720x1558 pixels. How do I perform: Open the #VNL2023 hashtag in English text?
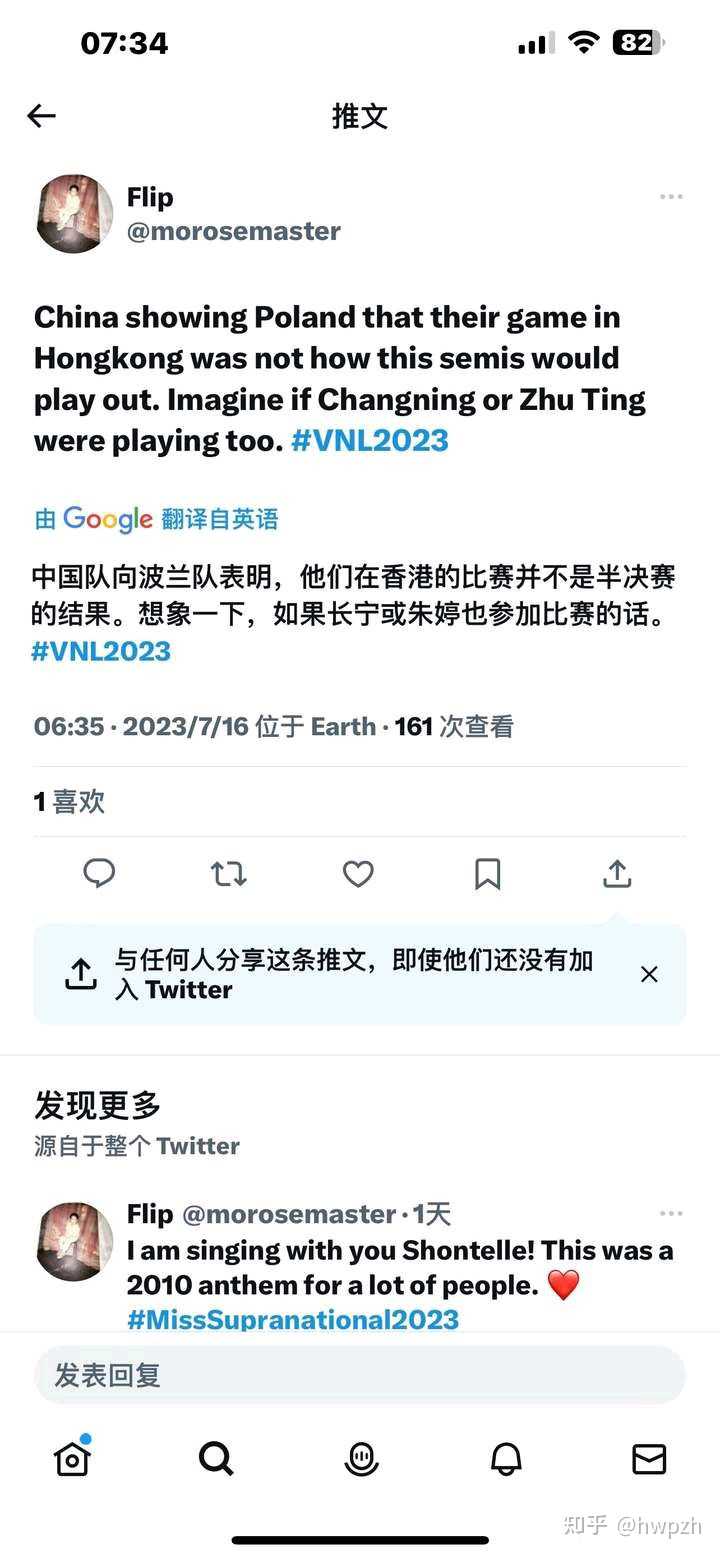(369, 440)
